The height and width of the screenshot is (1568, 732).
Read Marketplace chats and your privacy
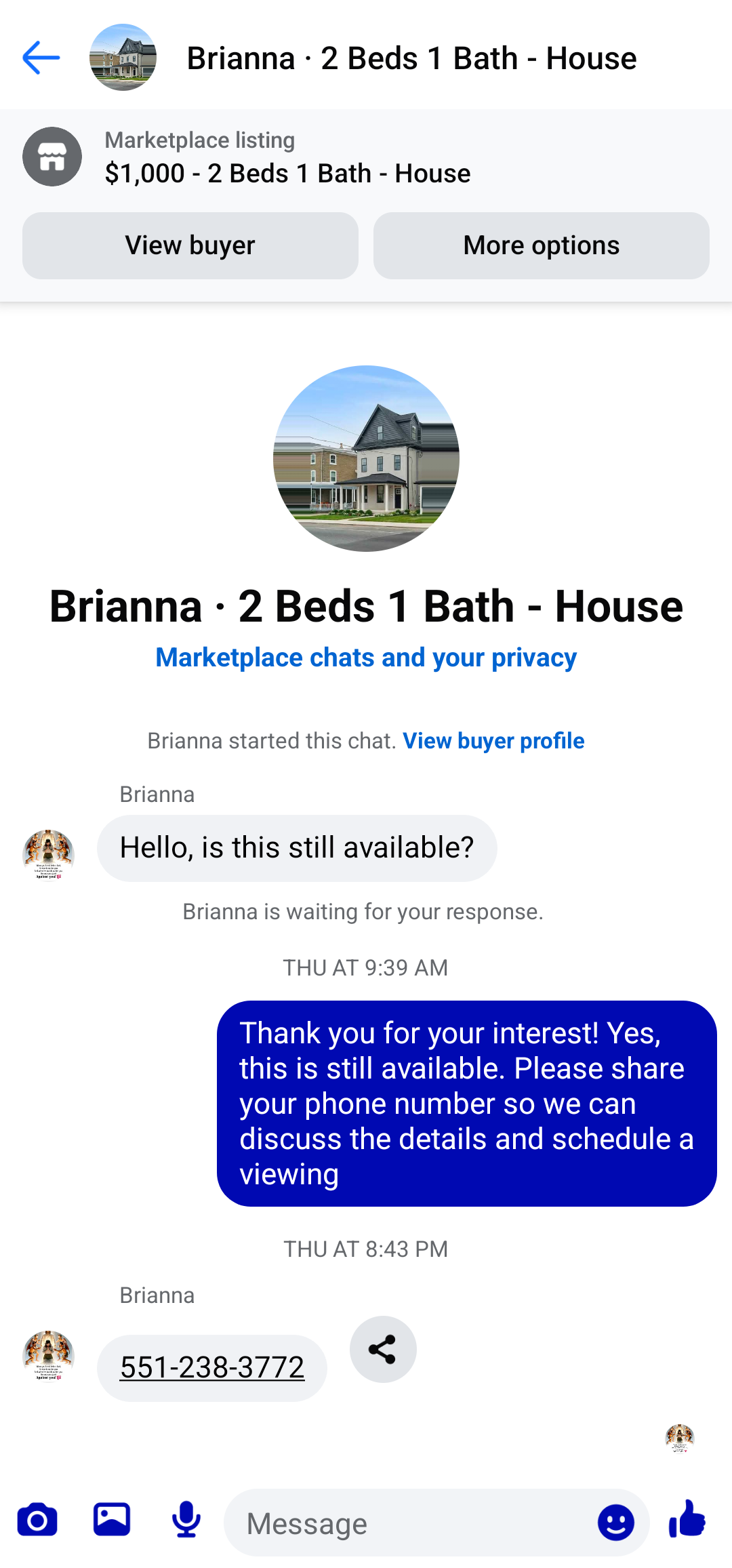[x=366, y=658]
